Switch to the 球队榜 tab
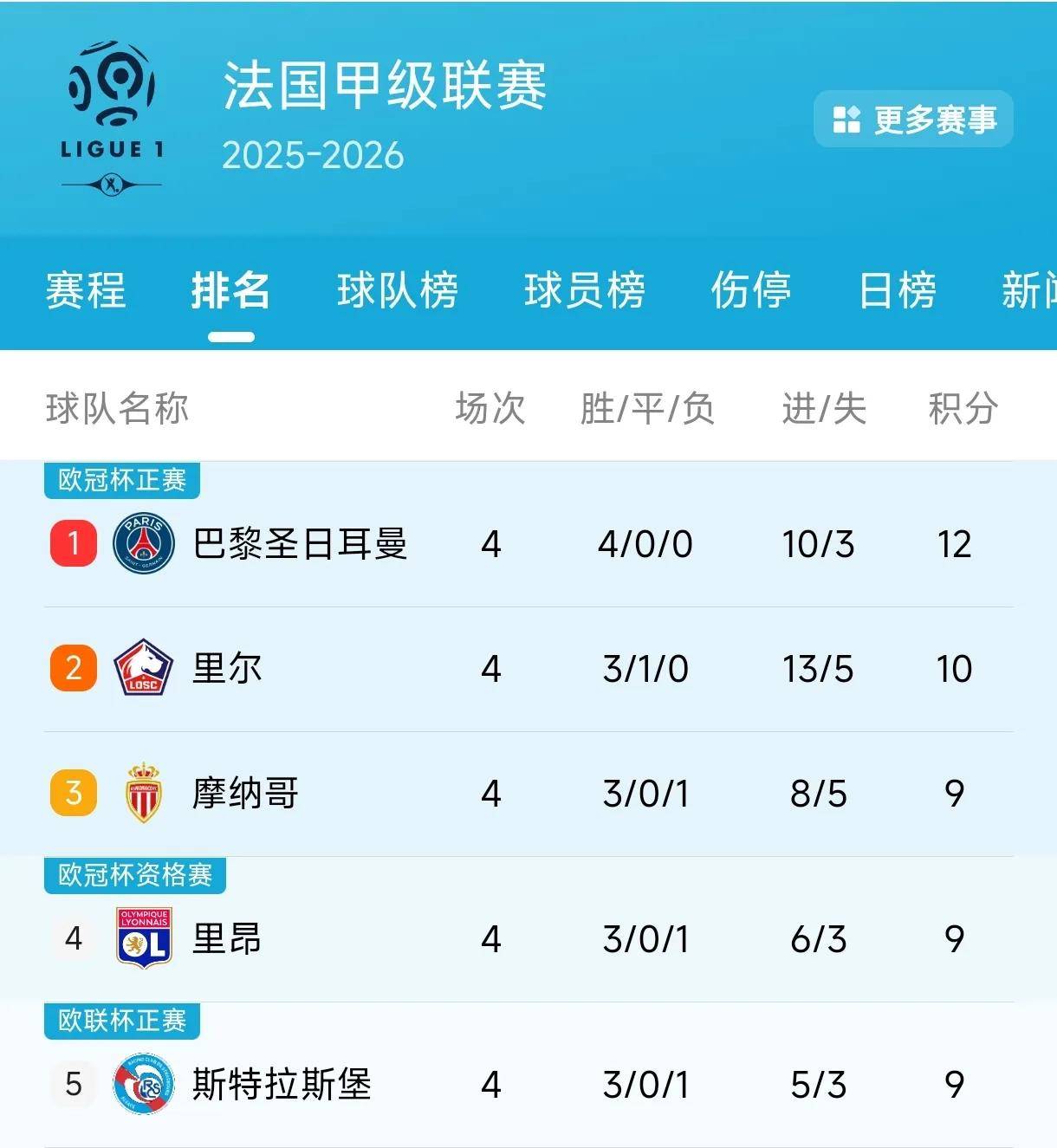Image resolution: width=1057 pixels, height=1148 pixels. [x=398, y=290]
